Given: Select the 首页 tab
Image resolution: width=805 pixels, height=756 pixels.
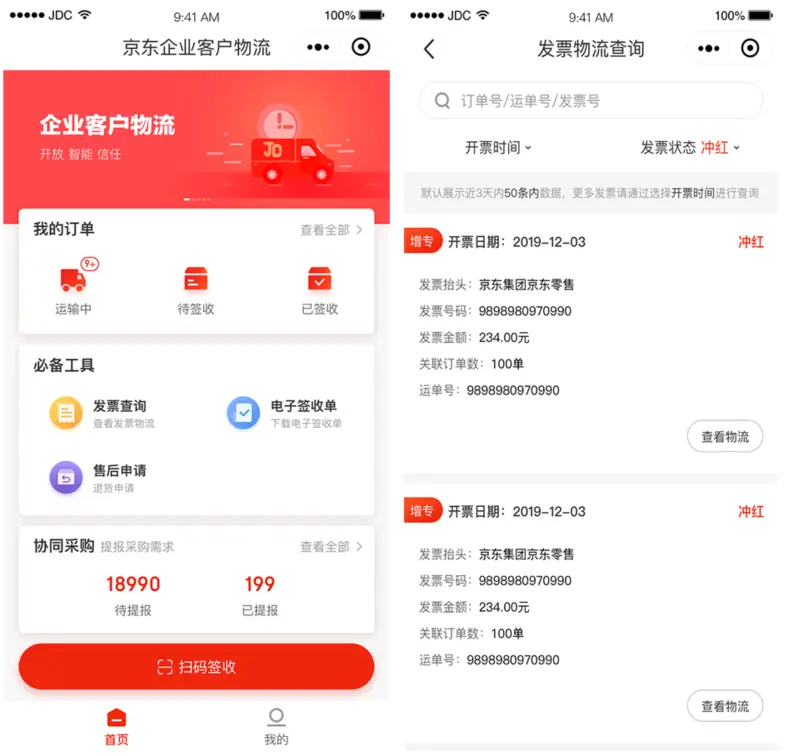Looking at the screenshot, I should pyautogui.click(x=117, y=727).
